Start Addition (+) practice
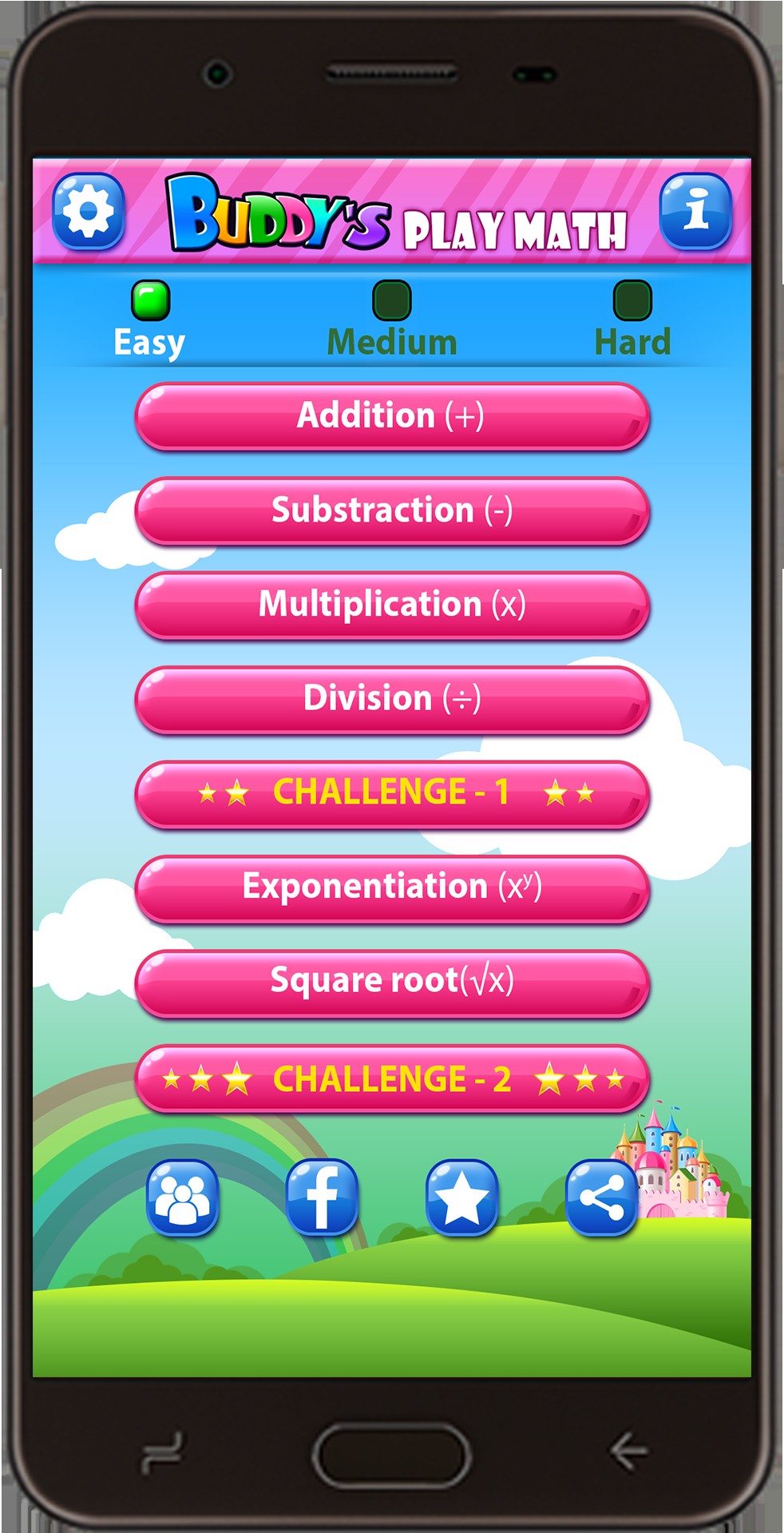This screenshot has height=1533, width=784. point(391,416)
